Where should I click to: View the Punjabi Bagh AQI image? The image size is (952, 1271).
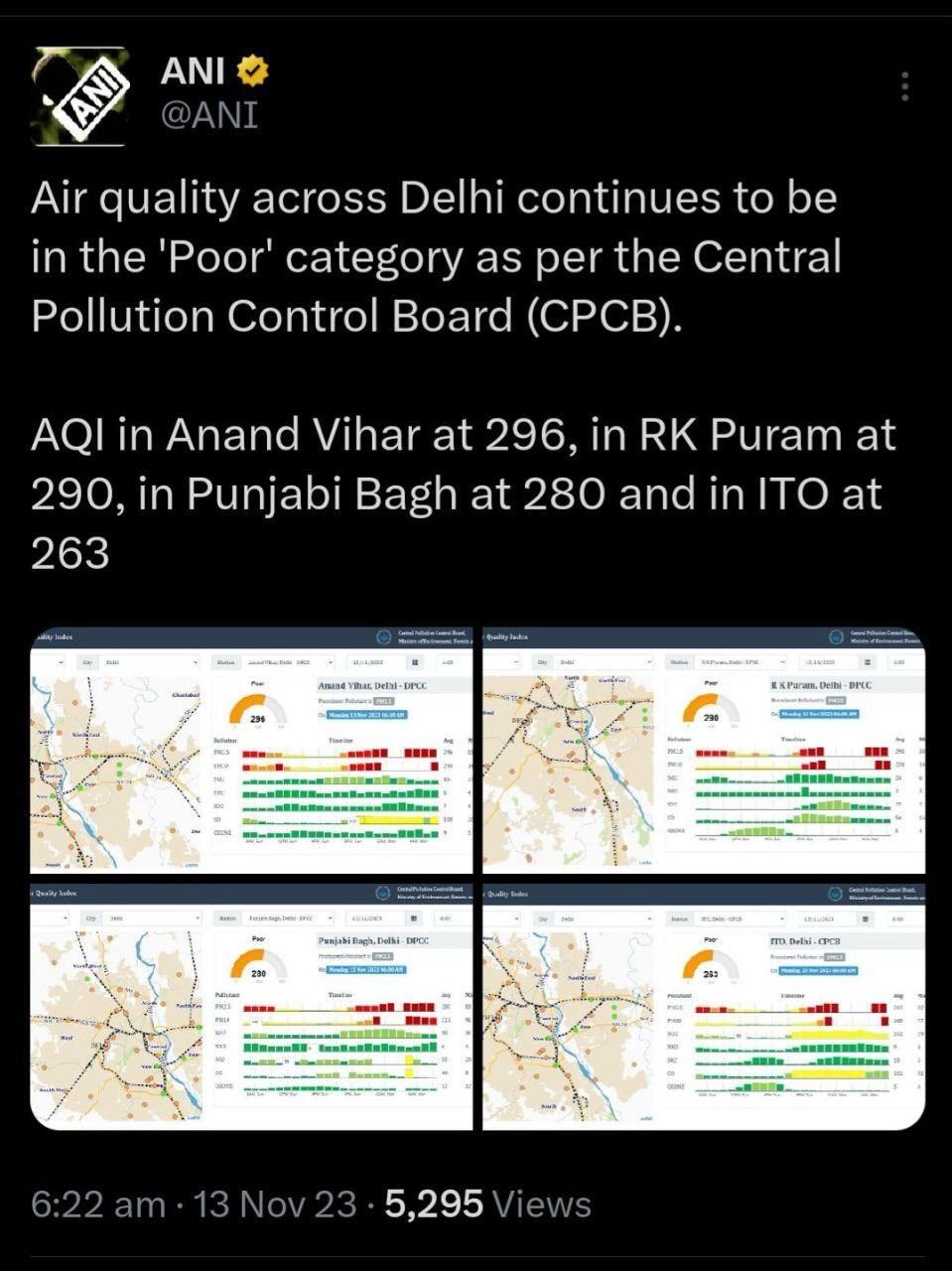[253, 1006]
